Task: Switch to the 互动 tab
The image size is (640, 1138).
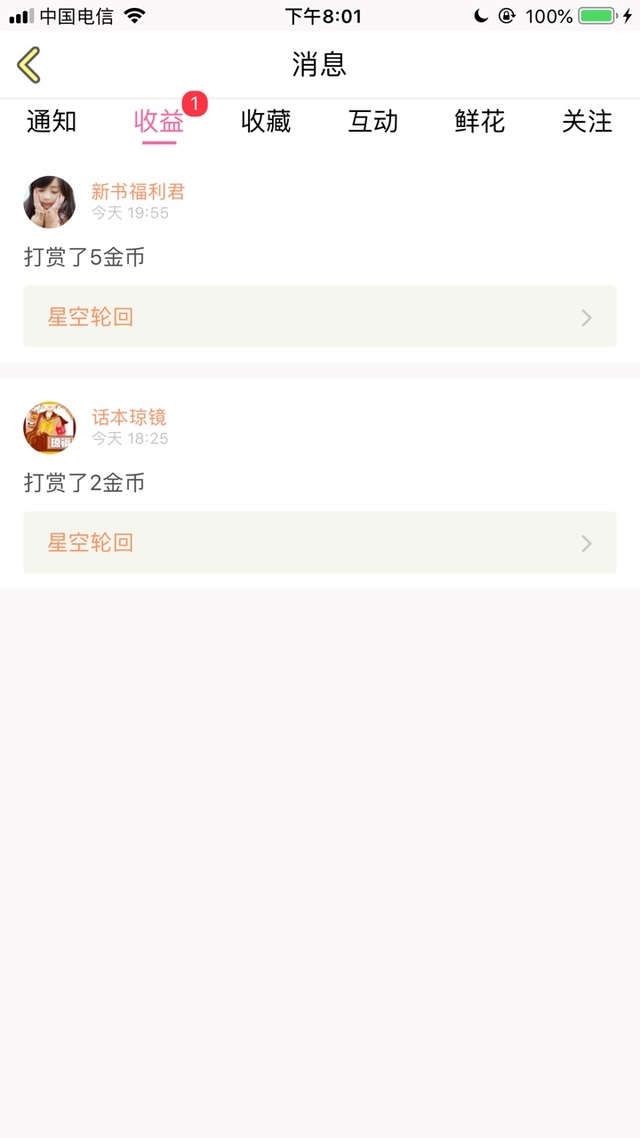Action: [x=373, y=122]
